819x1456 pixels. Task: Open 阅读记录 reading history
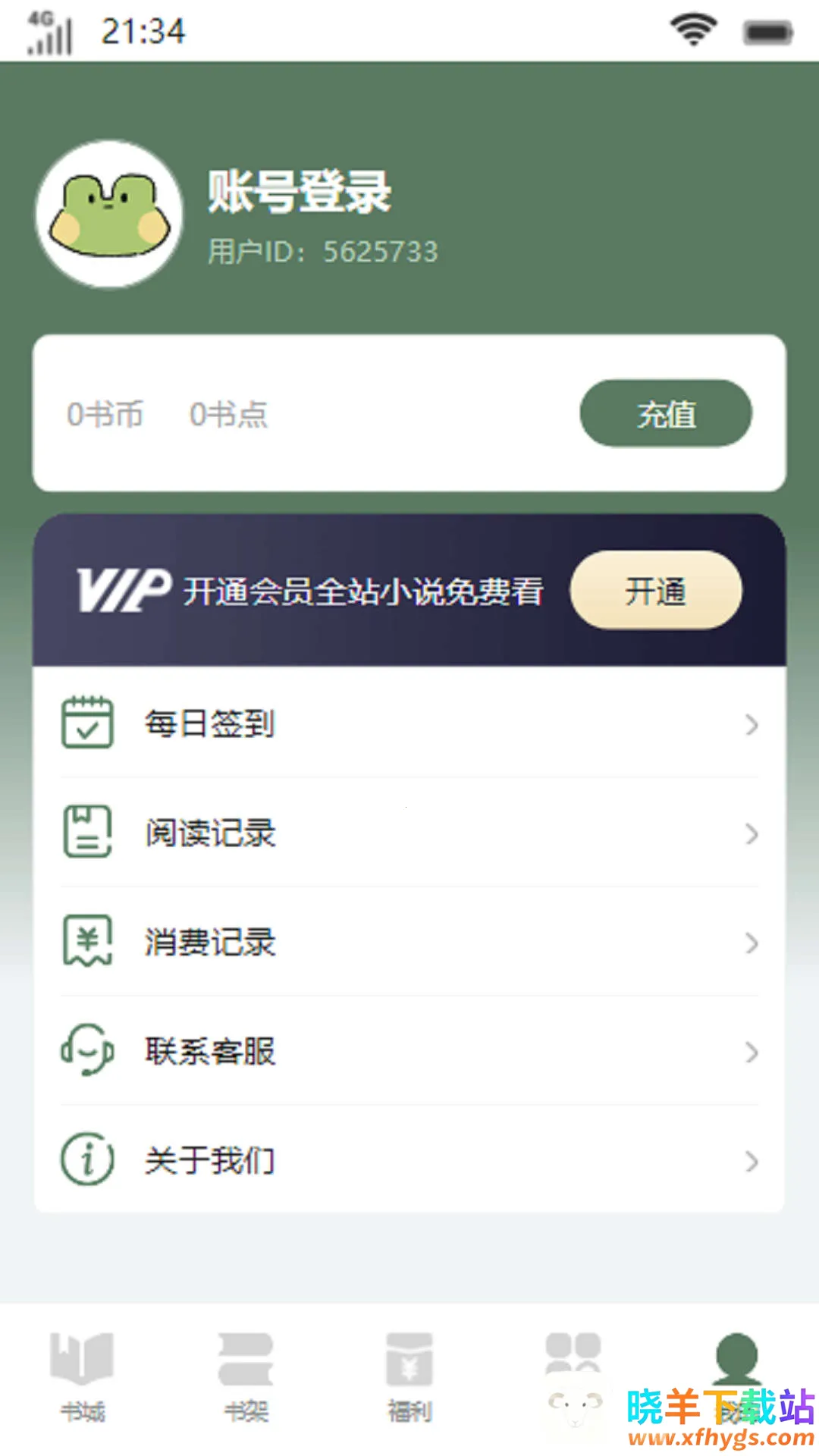coord(409,833)
